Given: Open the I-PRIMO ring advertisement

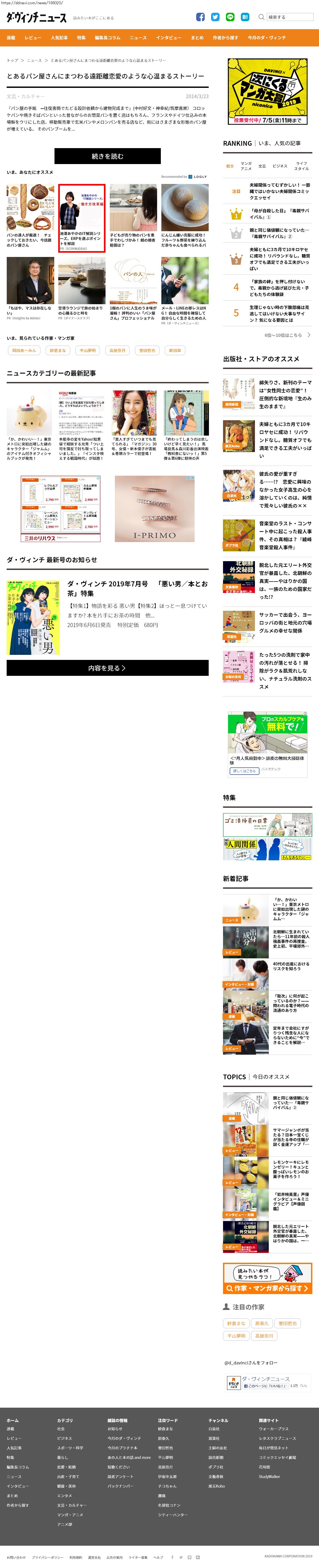Looking at the screenshot, I should [155, 509].
